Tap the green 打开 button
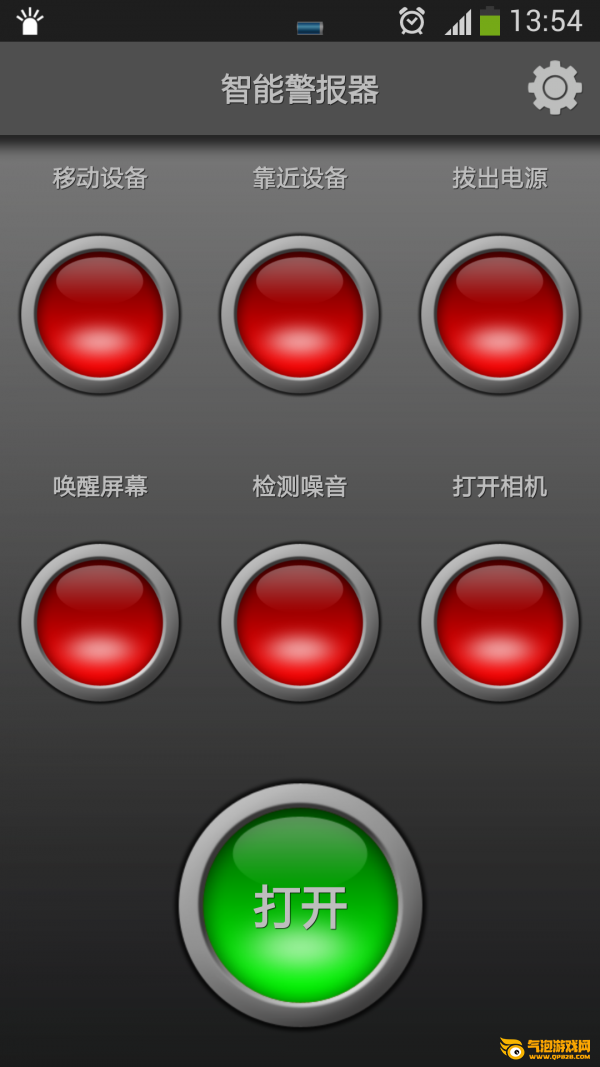Viewport: 600px width, 1067px height. (x=300, y=905)
